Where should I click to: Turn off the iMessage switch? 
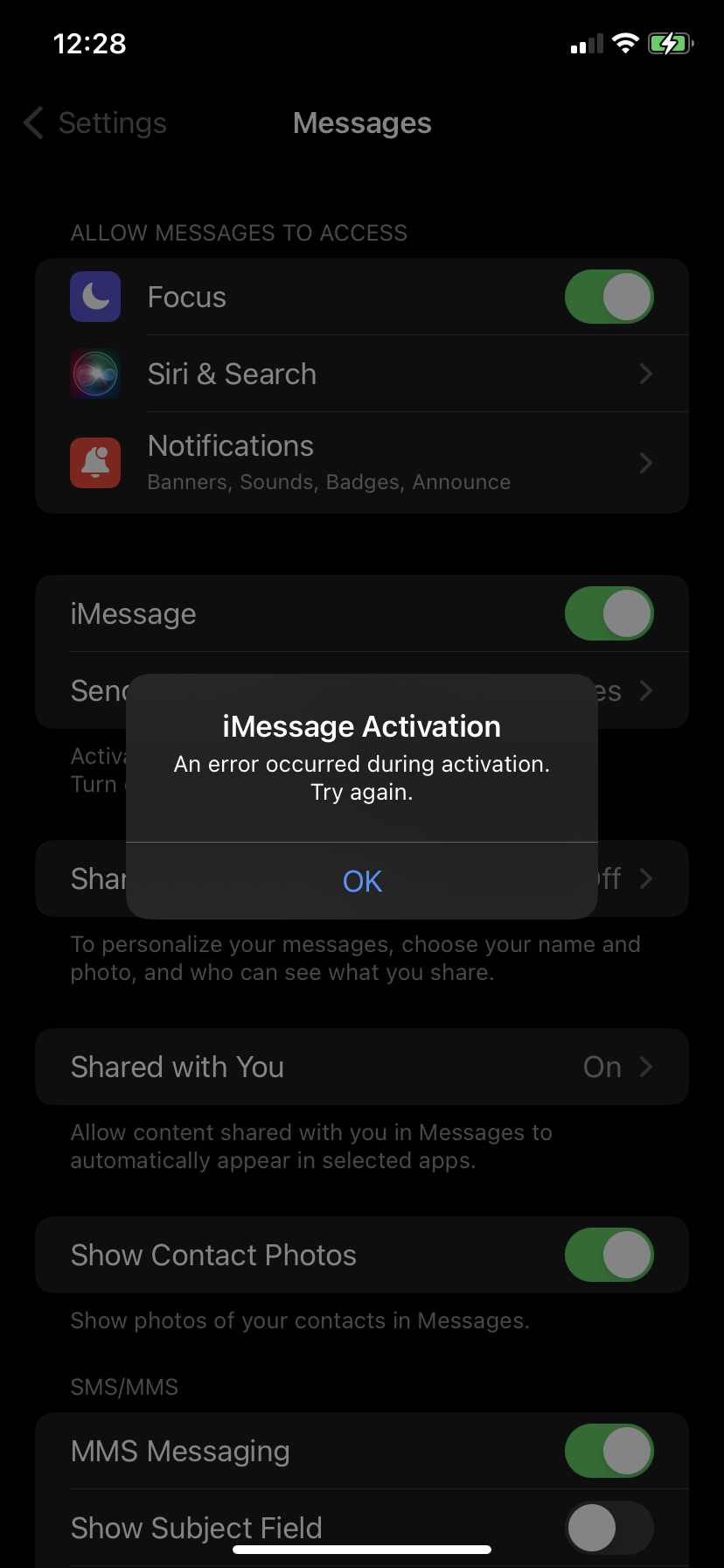[x=609, y=613]
